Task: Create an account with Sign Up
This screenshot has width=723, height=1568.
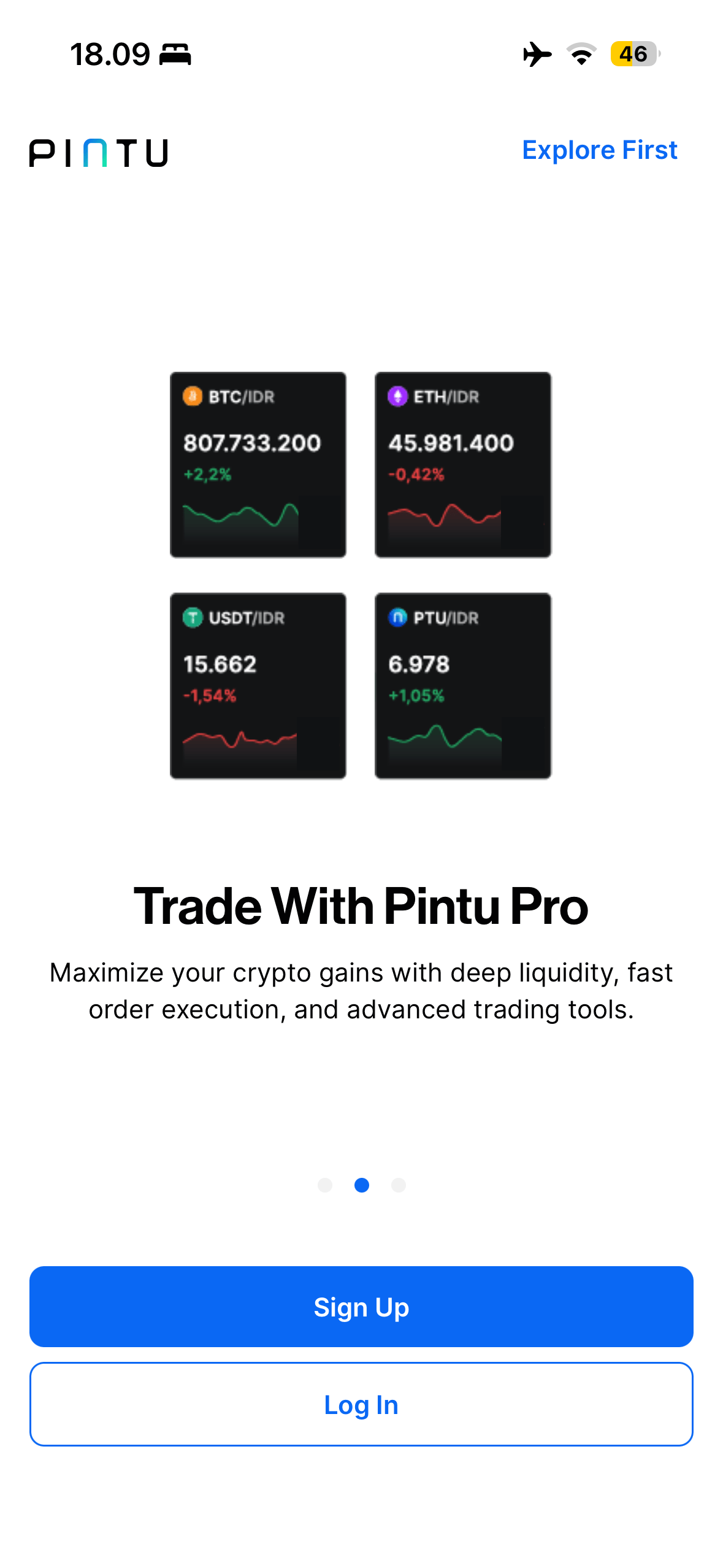Action: (361, 1307)
